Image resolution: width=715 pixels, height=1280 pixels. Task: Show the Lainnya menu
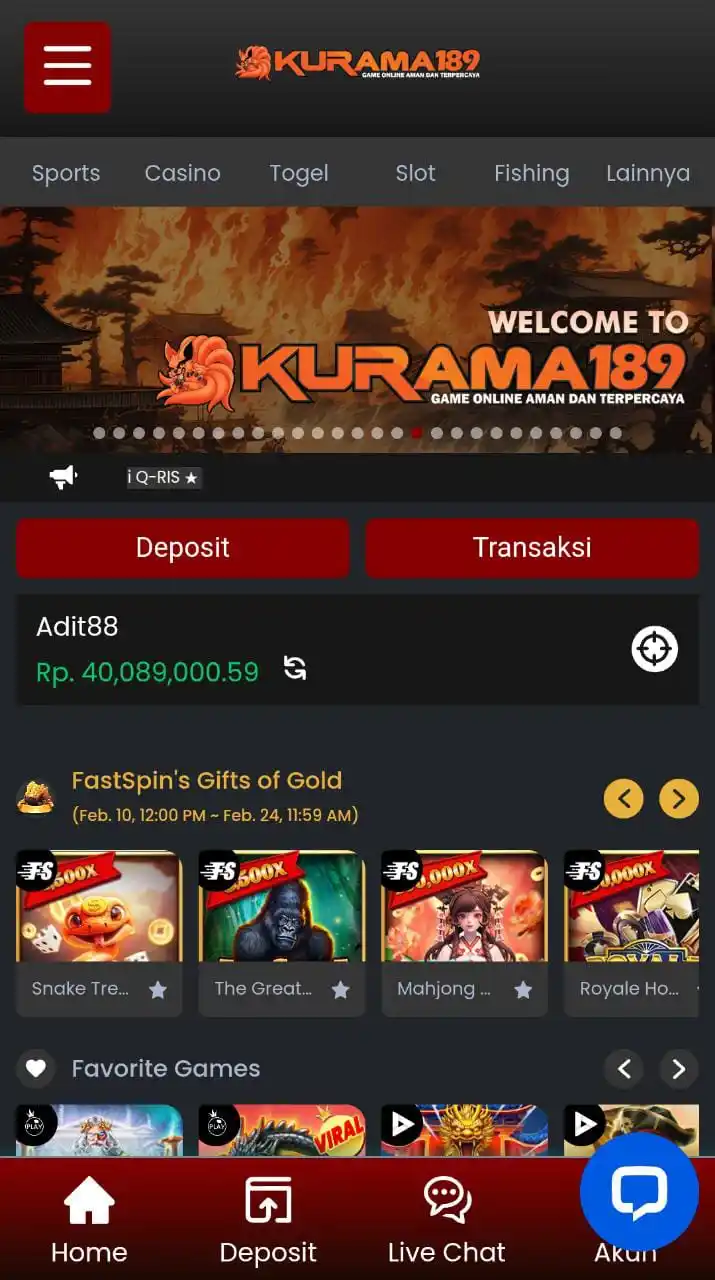[648, 173]
